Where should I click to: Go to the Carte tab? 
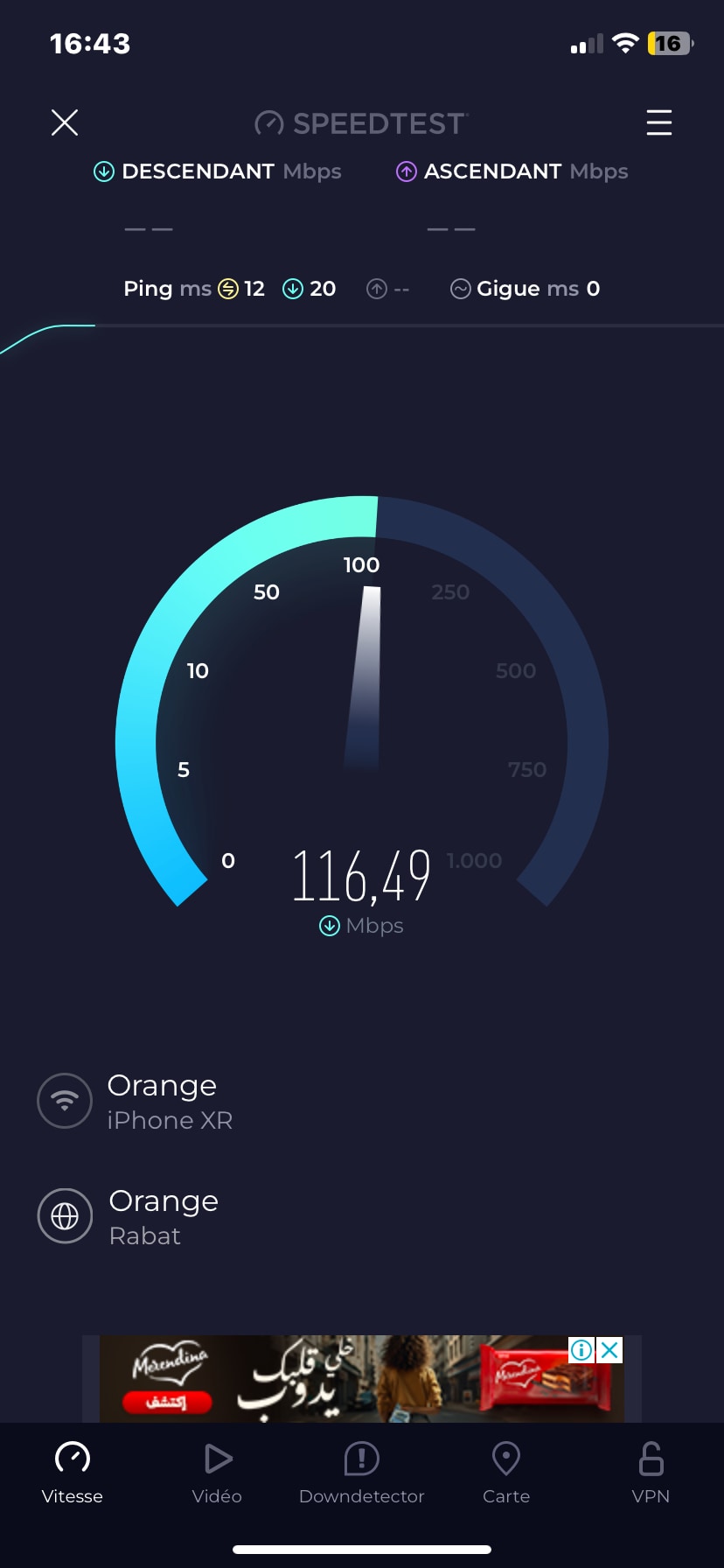point(506,1473)
